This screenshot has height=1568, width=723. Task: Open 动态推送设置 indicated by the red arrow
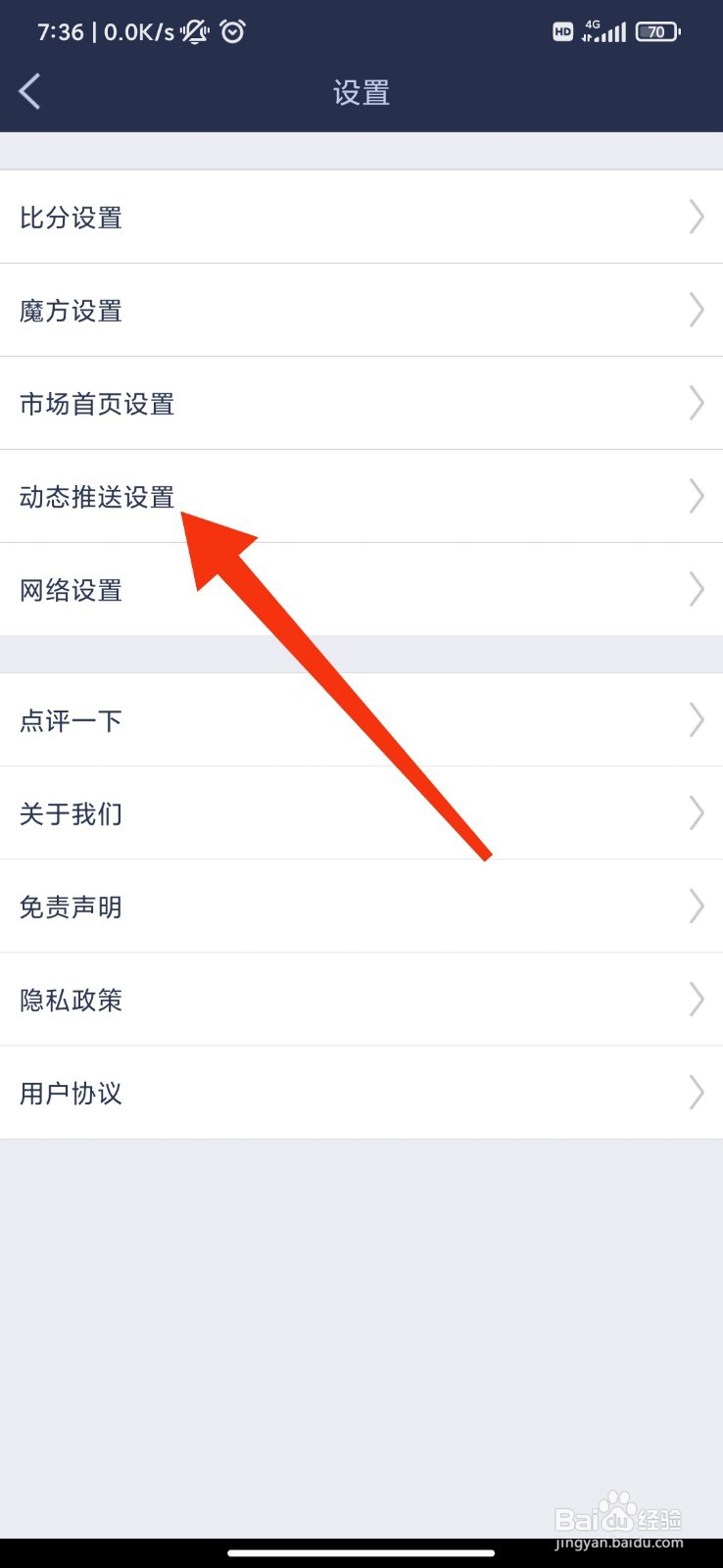click(x=97, y=497)
